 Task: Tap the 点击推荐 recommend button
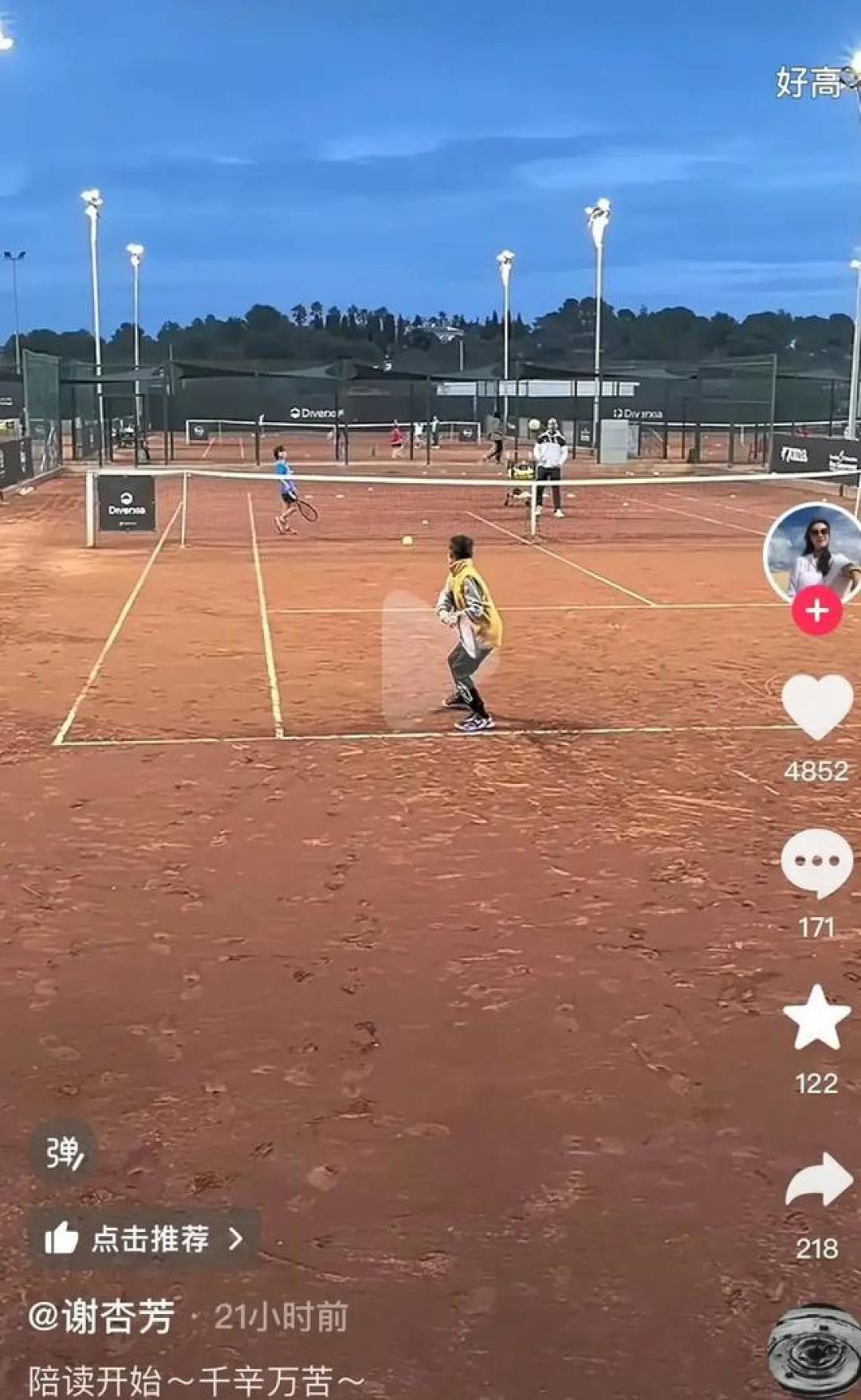click(x=144, y=1238)
